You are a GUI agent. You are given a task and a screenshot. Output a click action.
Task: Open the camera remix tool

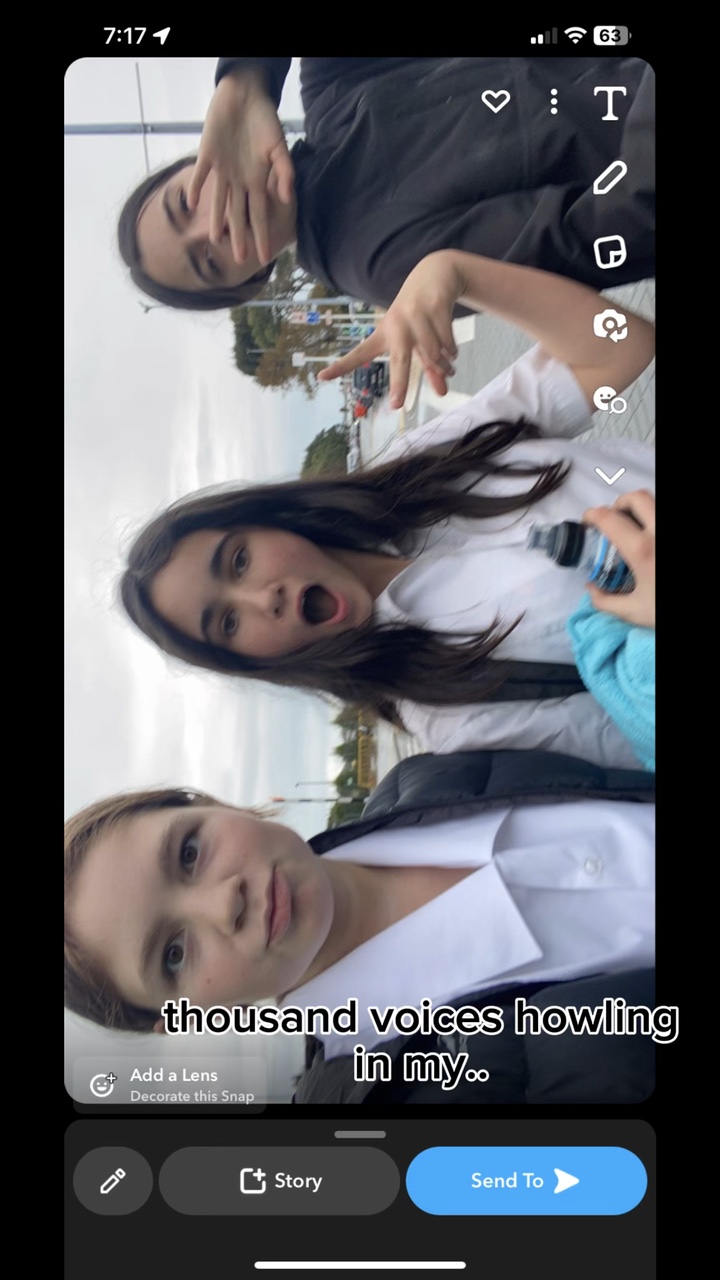coord(610,325)
